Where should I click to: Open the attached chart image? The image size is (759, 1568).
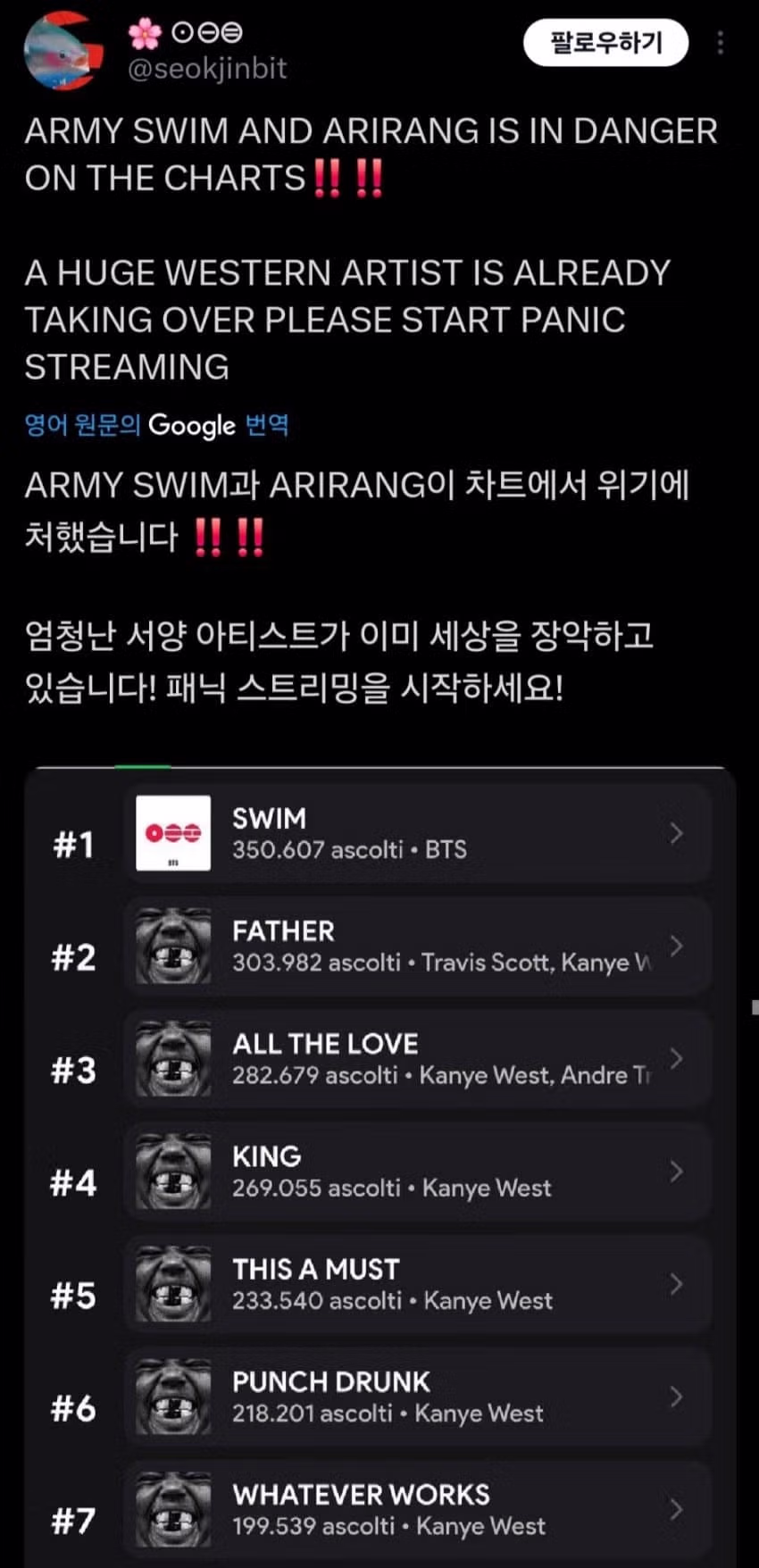(x=379, y=1161)
